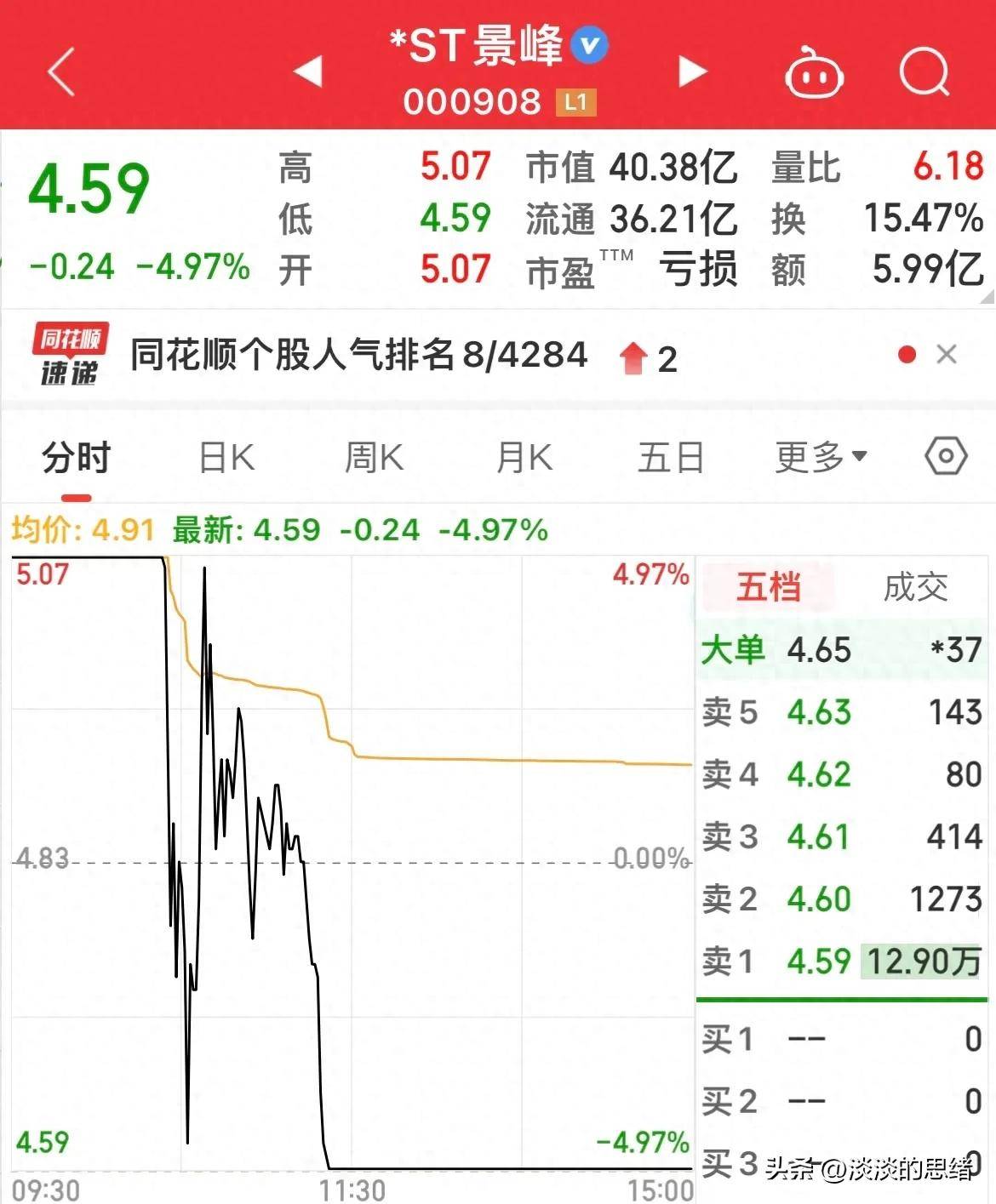Open the 日K candlestick tab

tap(226, 457)
